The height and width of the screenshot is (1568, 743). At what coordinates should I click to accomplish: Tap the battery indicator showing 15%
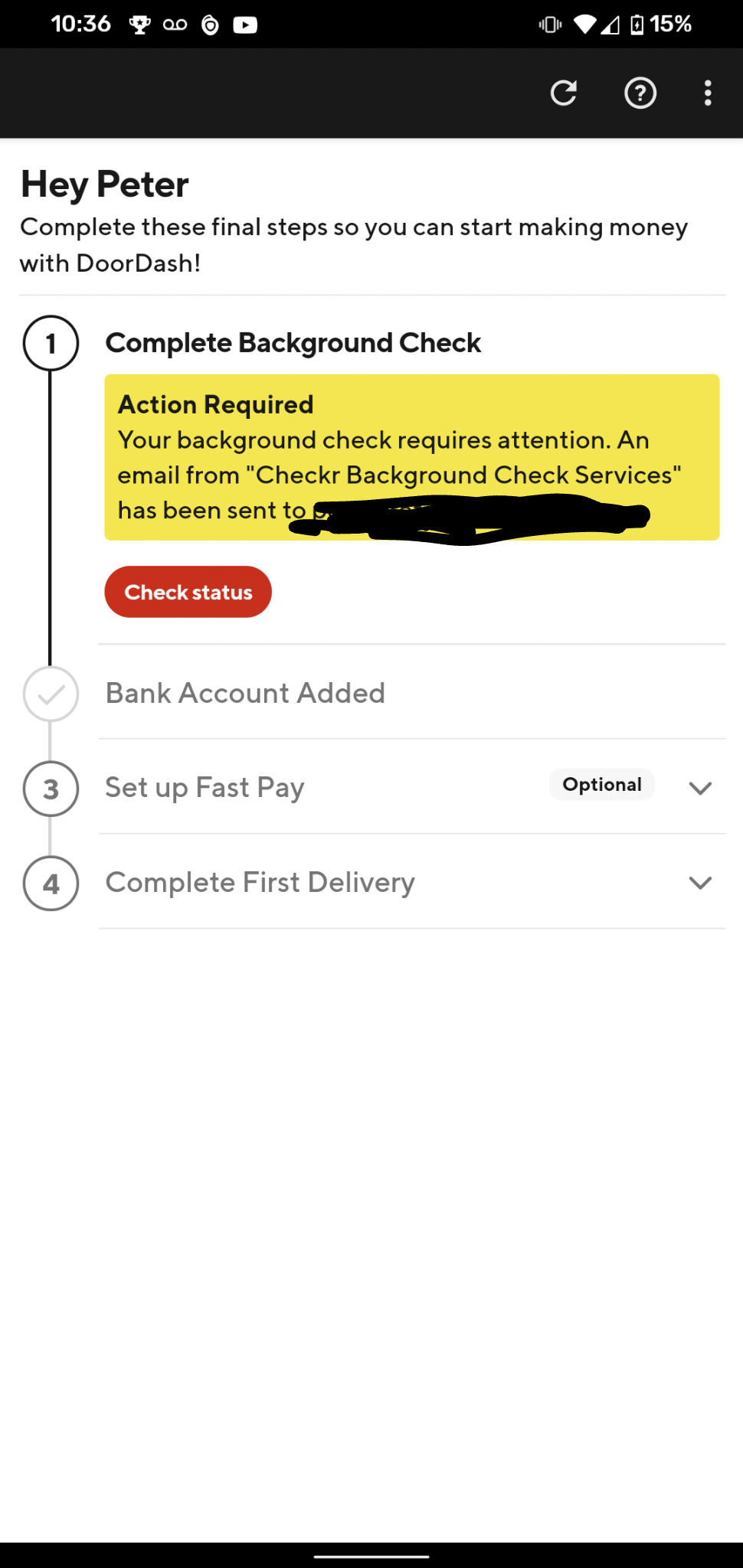point(659,24)
